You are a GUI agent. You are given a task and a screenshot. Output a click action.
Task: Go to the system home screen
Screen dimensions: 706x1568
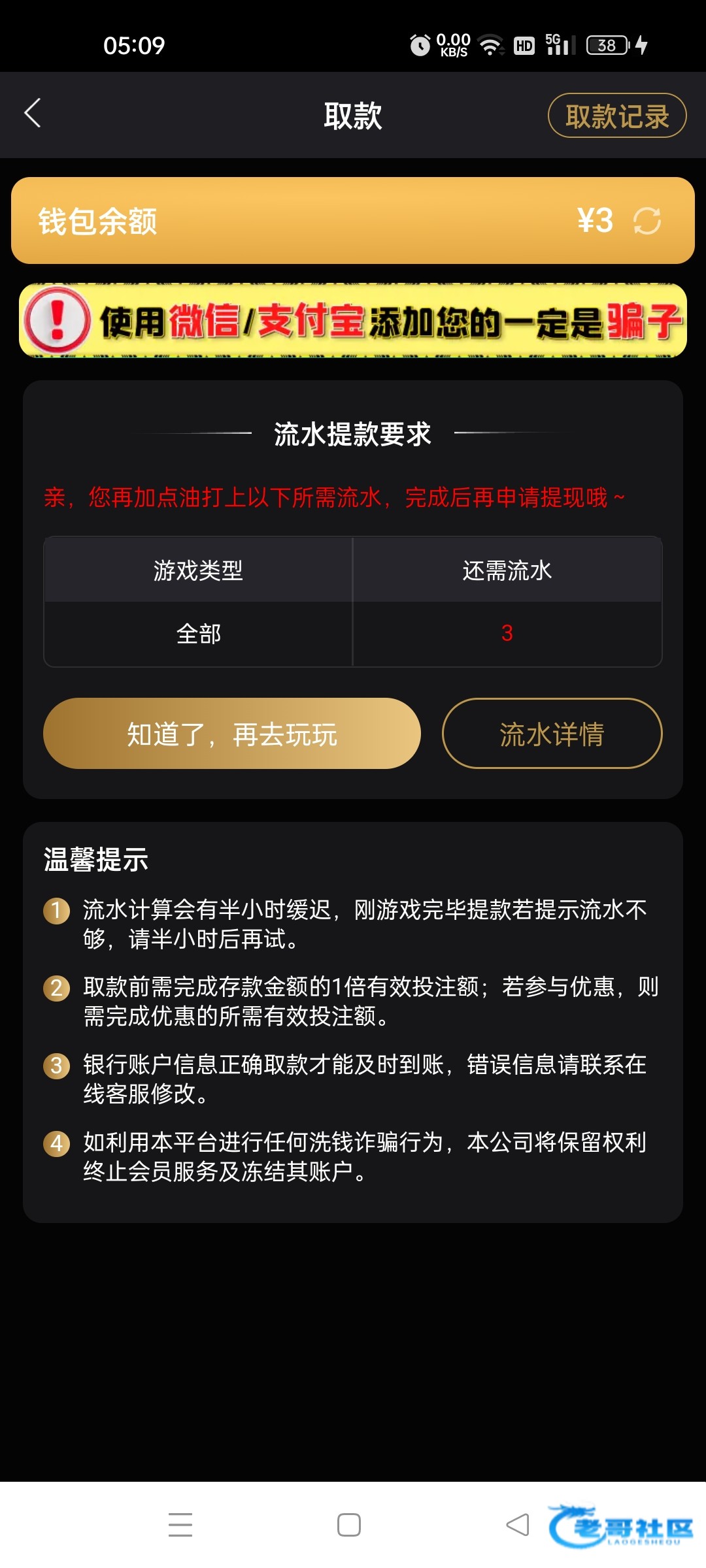point(349,1525)
